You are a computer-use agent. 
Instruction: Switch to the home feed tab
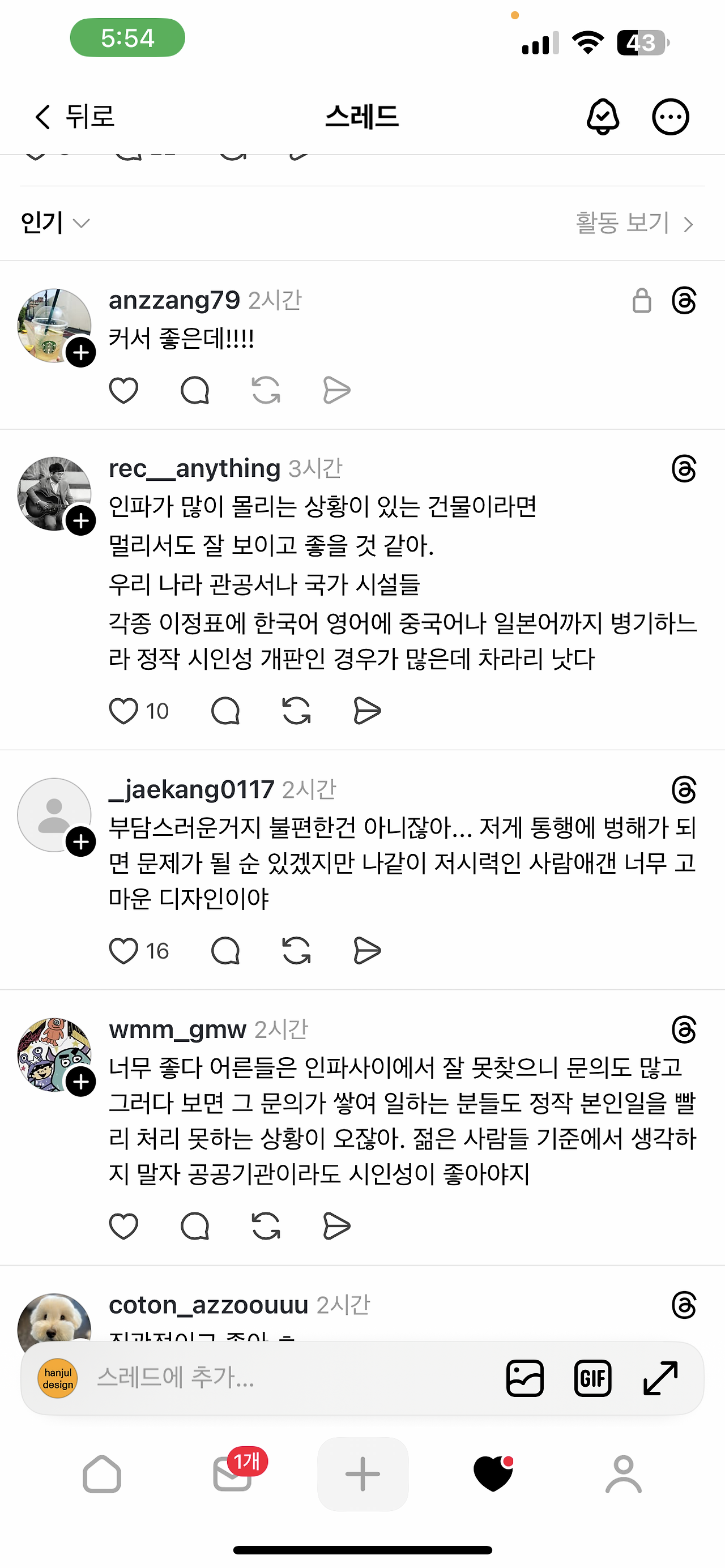coord(101,1473)
